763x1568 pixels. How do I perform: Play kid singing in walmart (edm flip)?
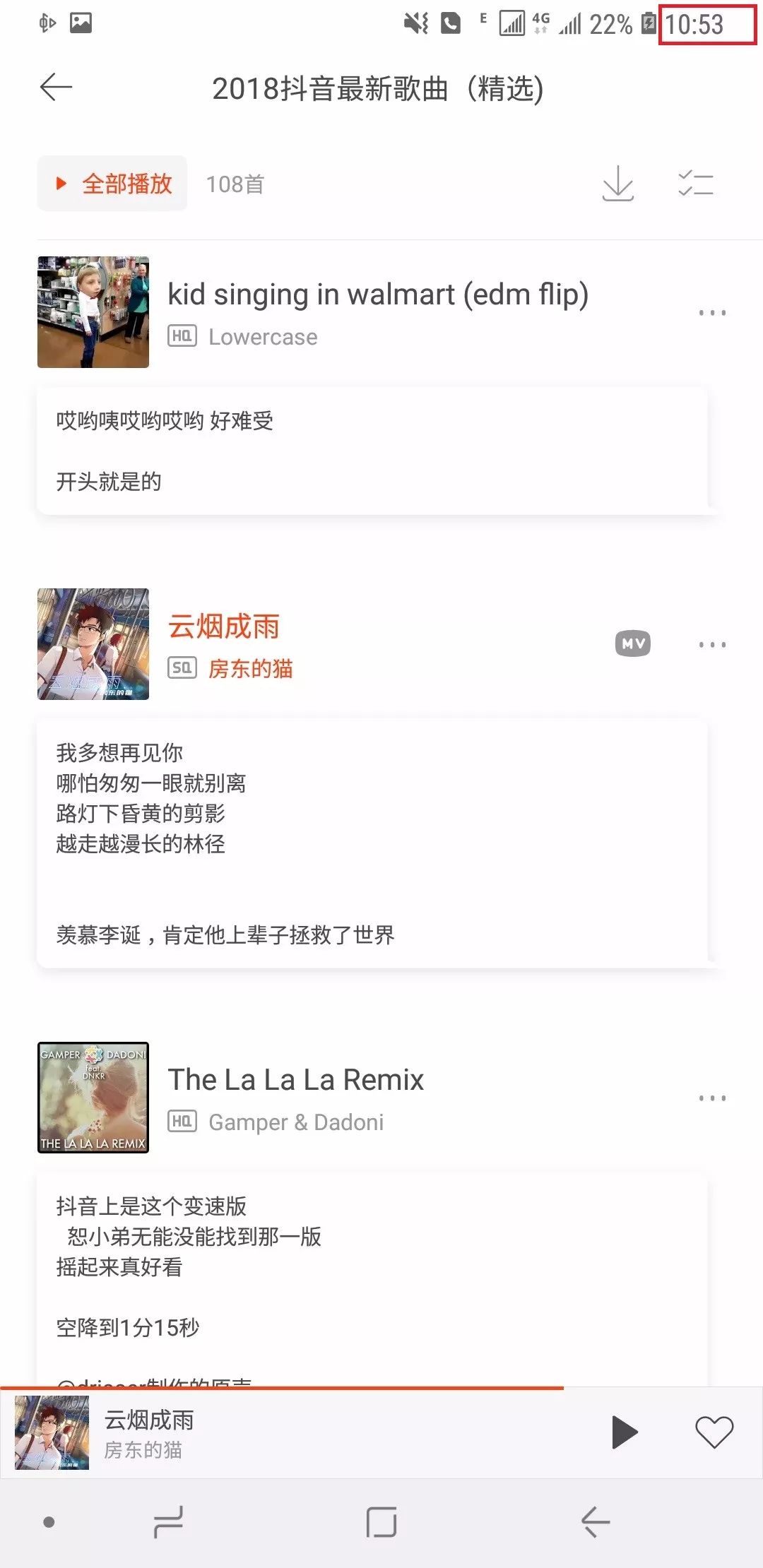(x=377, y=295)
